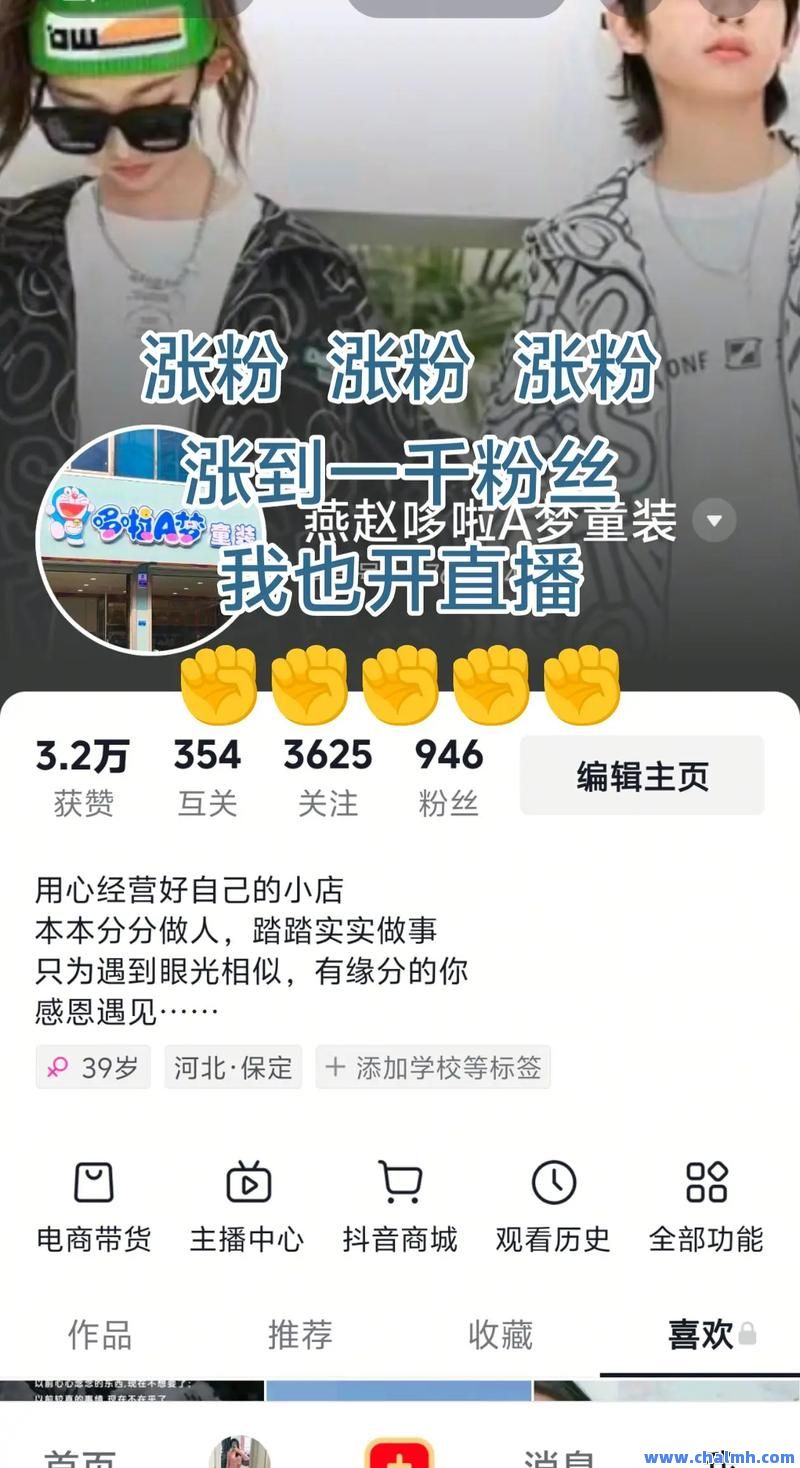Open the 互关 mutual follows list

tap(207, 776)
